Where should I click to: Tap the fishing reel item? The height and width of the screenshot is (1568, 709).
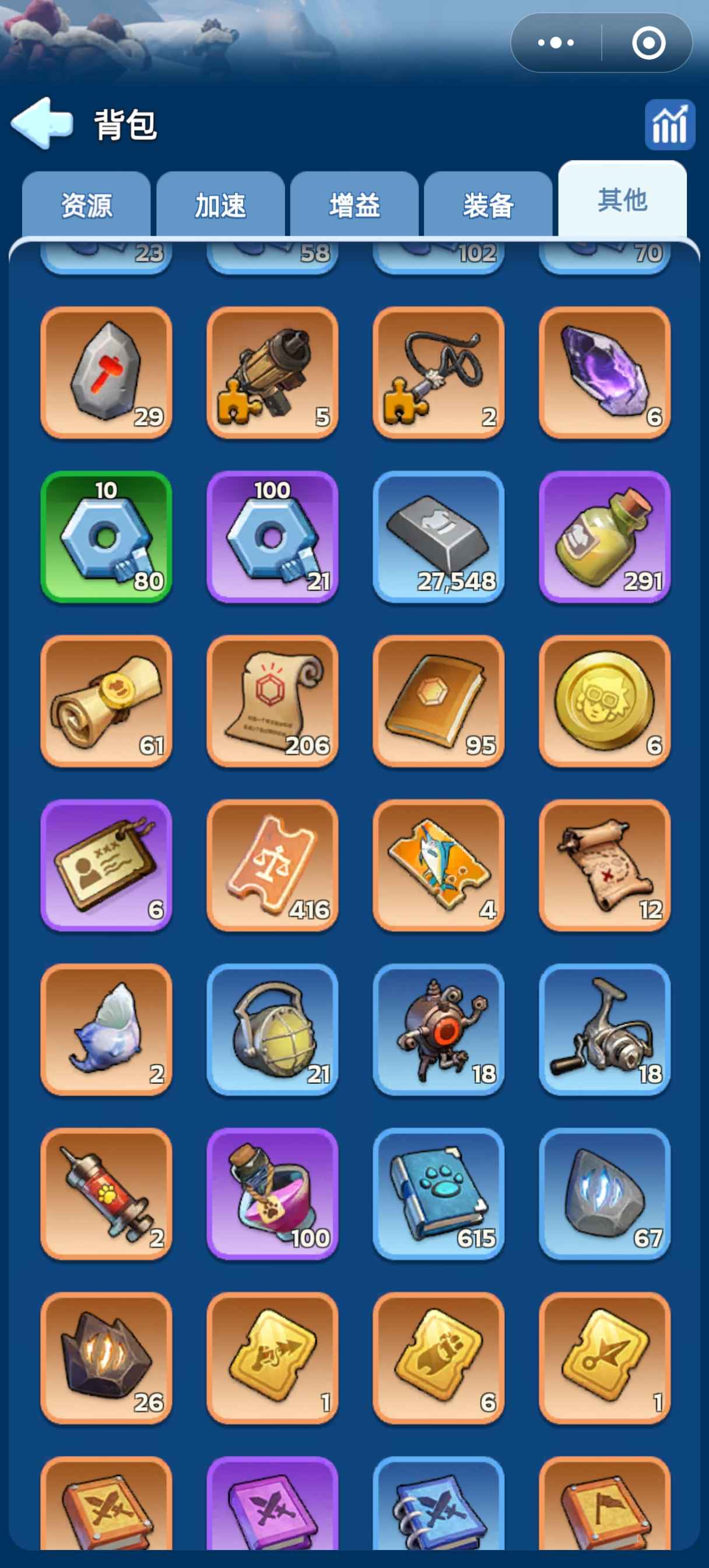coord(604,1030)
